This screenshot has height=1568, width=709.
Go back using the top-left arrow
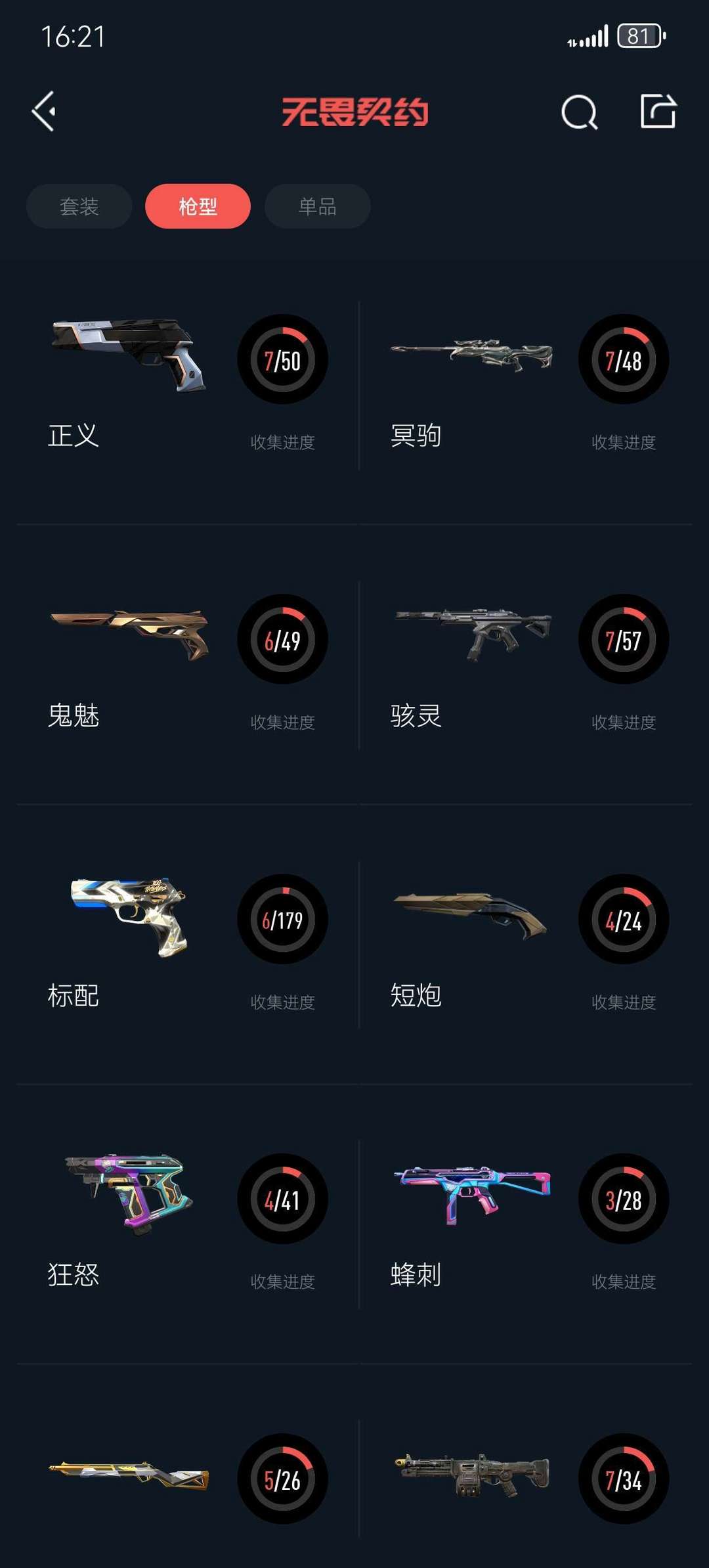click(44, 112)
